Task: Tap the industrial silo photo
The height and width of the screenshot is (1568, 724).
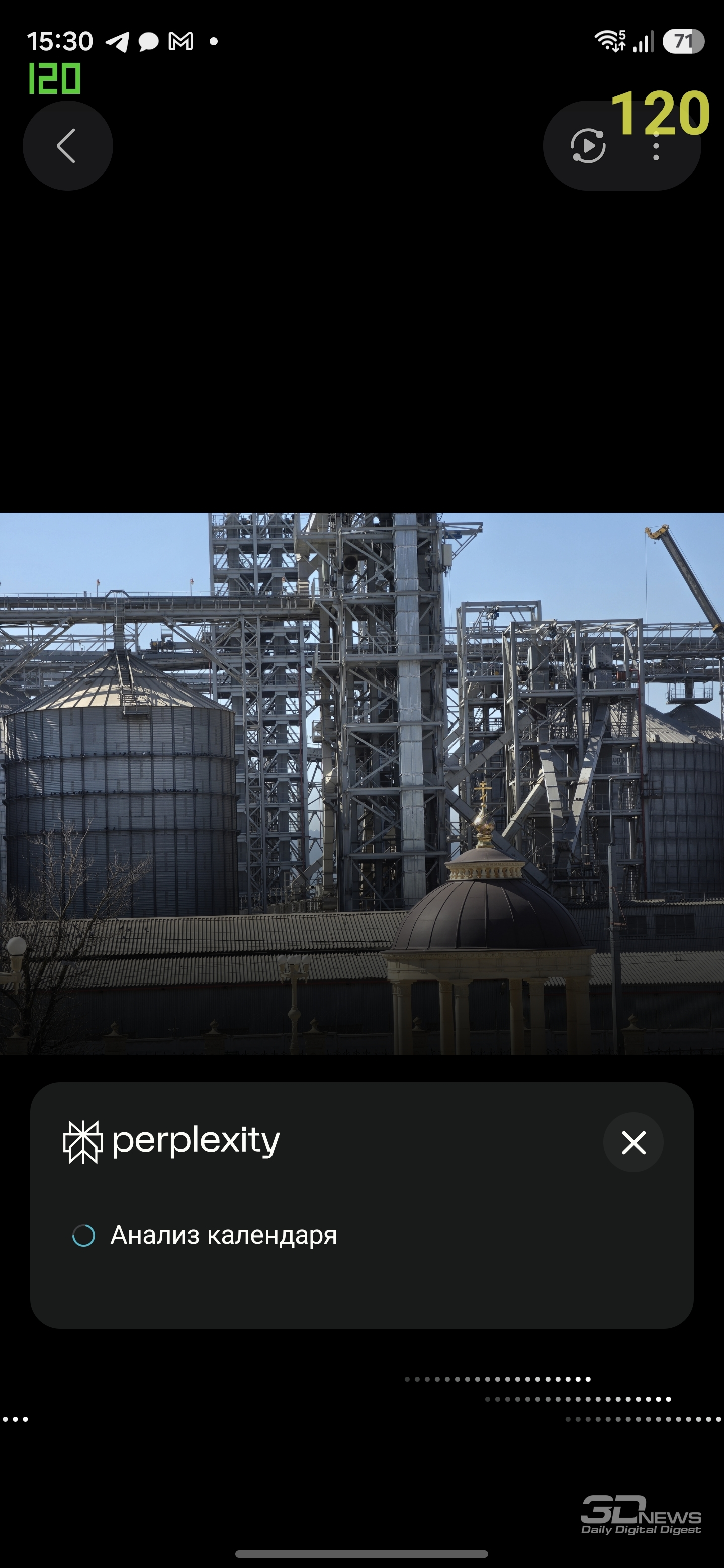Action: (361, 783)
